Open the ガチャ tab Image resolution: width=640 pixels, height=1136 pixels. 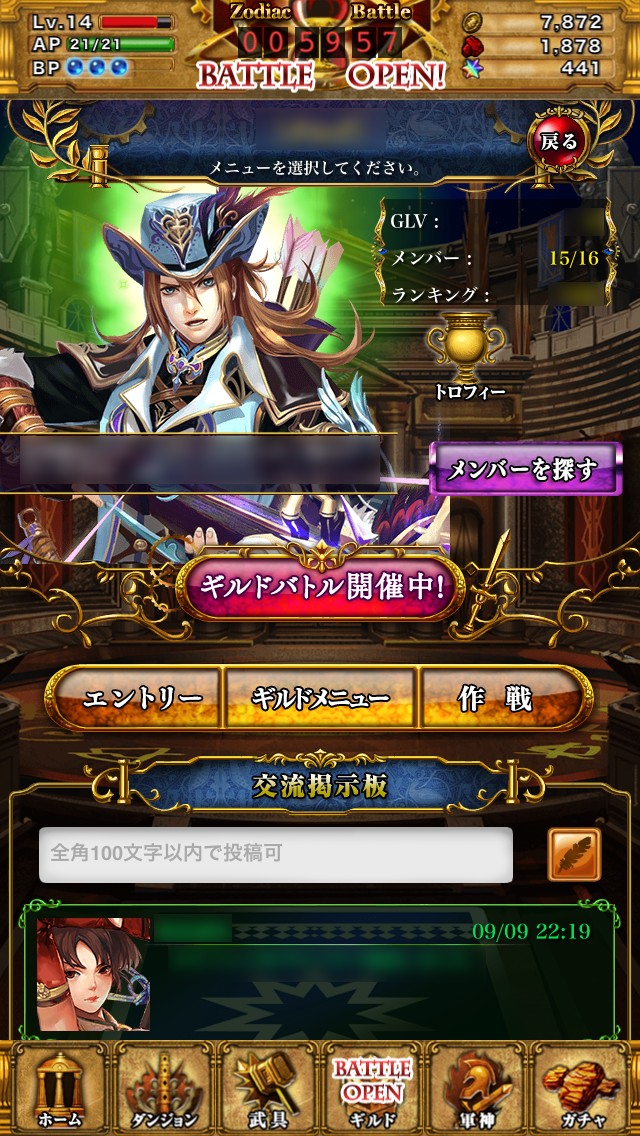tap(584, 1089)
